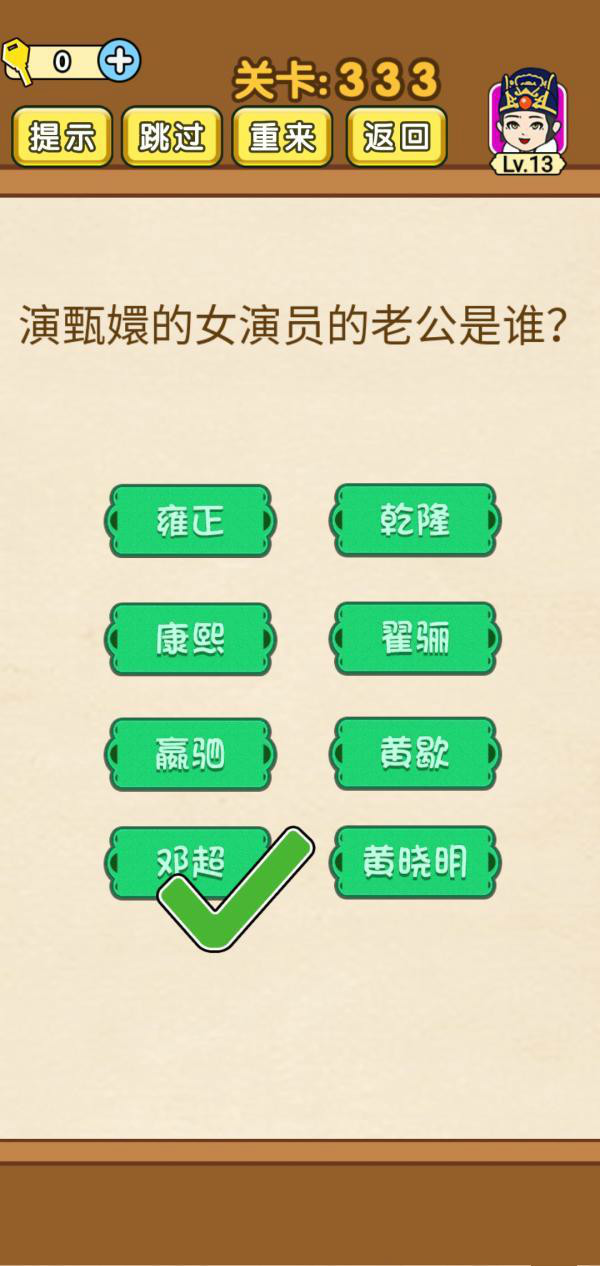Viewport: 600px width, 1266px height.
Task: Skip this level with 跳过
Action: tap(172, 137)
